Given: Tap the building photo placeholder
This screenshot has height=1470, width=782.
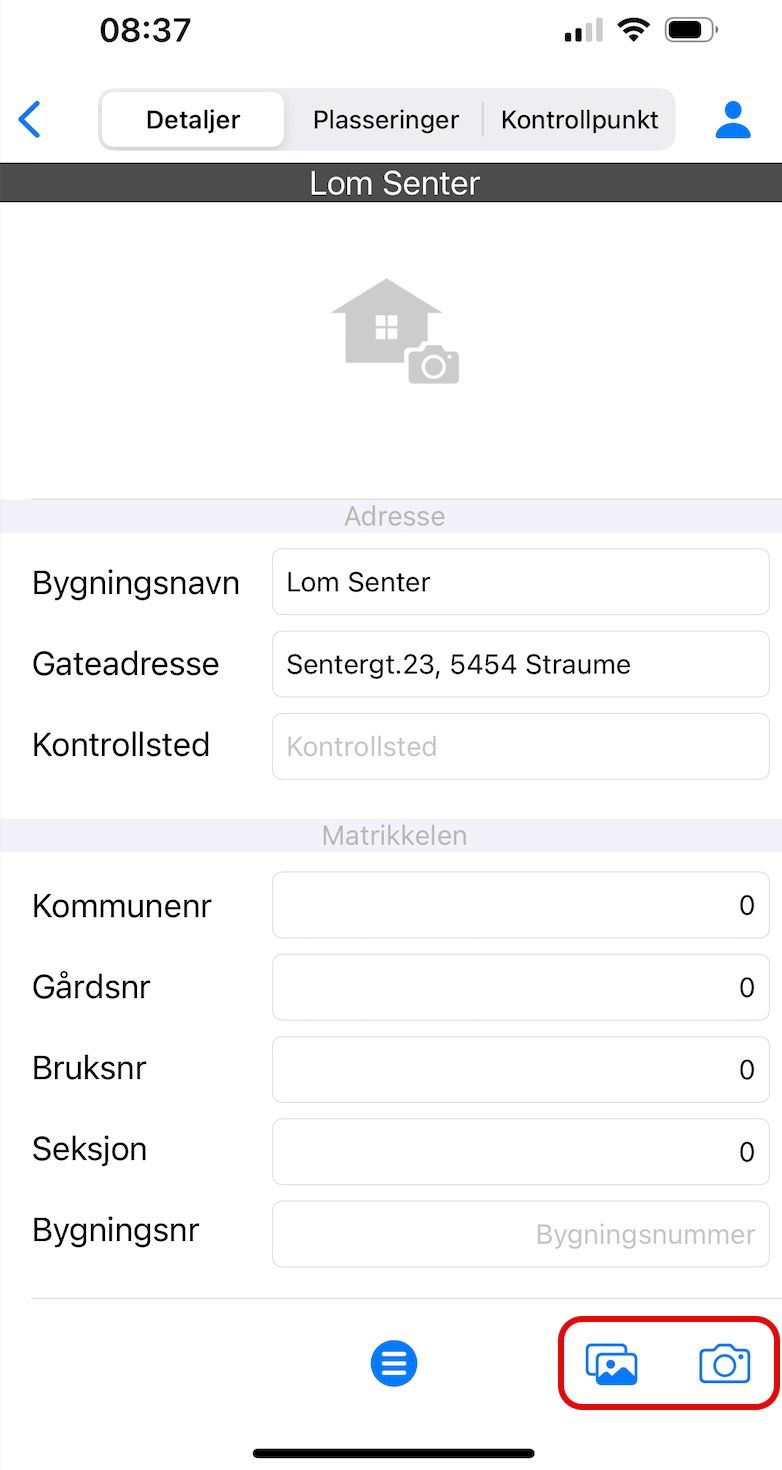Looking at the screenshot, I should (395, 332).
